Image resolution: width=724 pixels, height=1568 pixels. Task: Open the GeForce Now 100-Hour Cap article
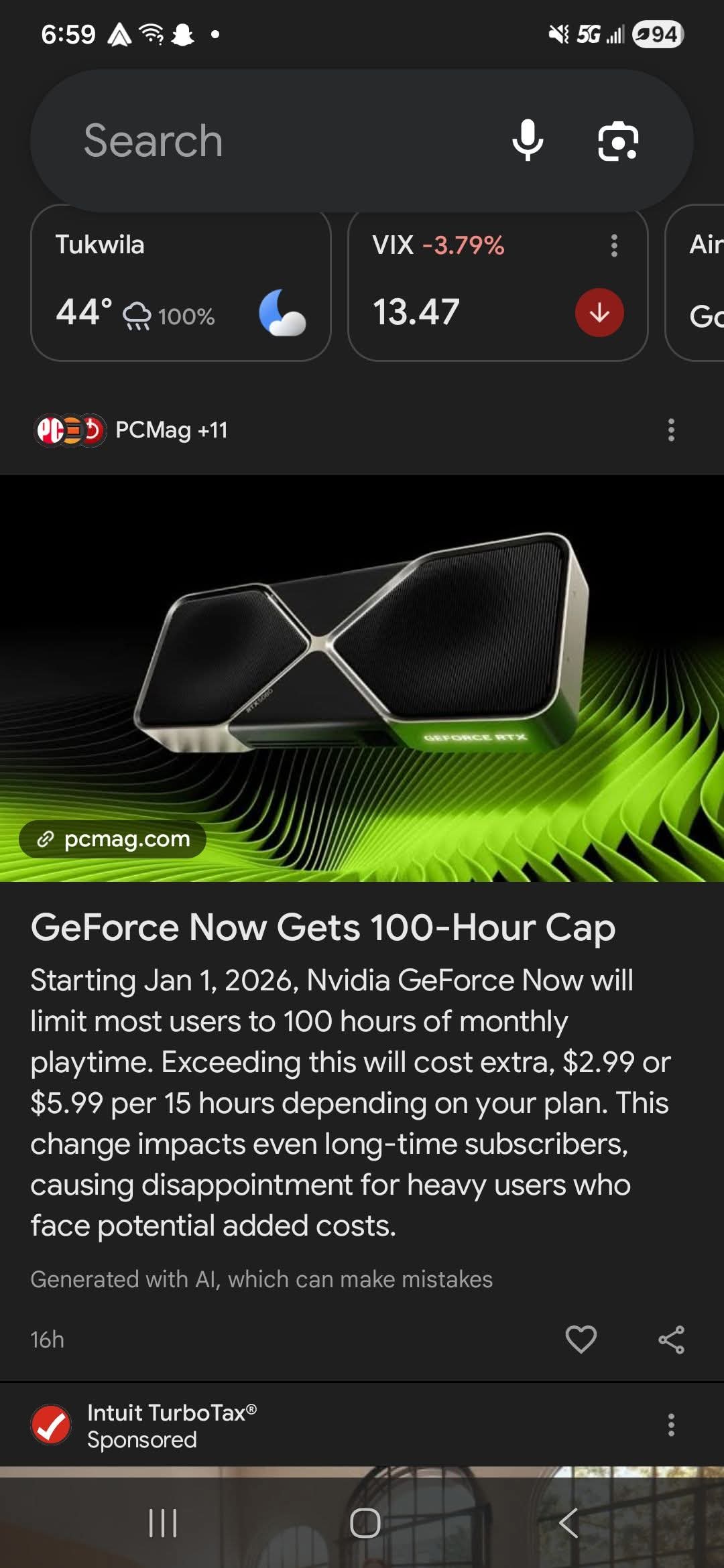[322, 928]
